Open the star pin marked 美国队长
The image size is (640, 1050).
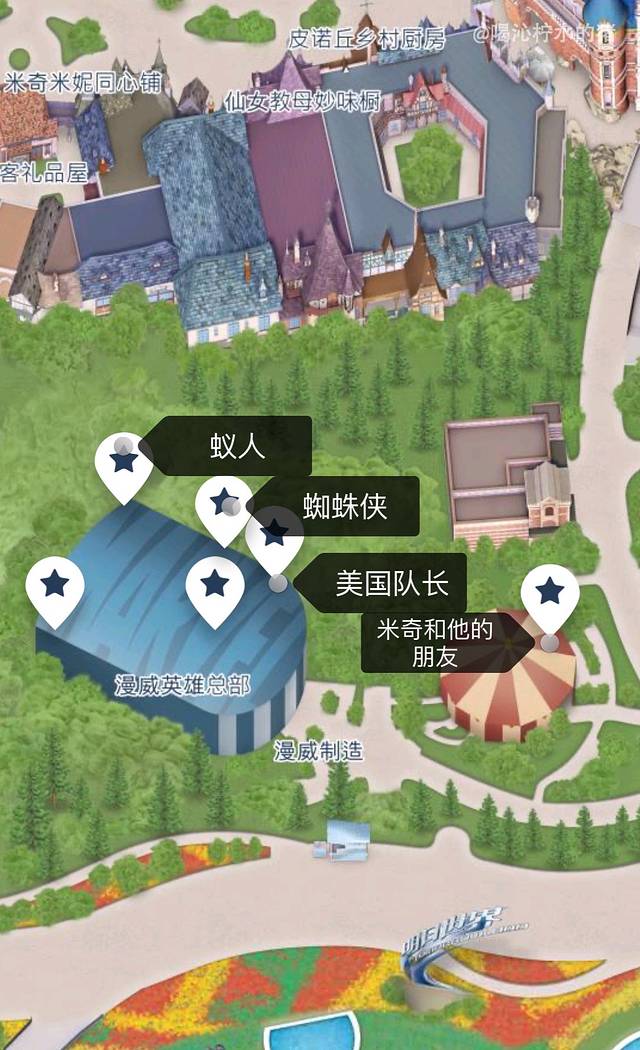coord(274,534)
